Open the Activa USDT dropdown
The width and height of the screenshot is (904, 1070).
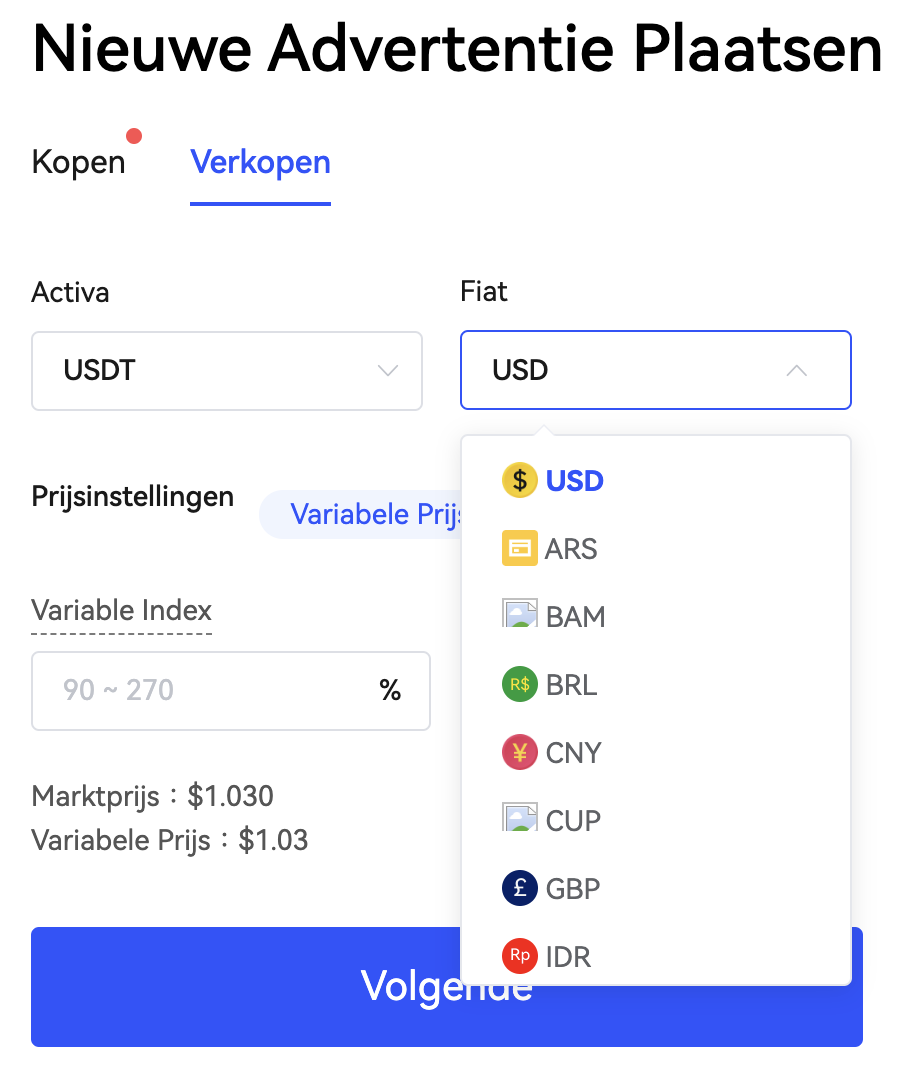coord(227,371)
